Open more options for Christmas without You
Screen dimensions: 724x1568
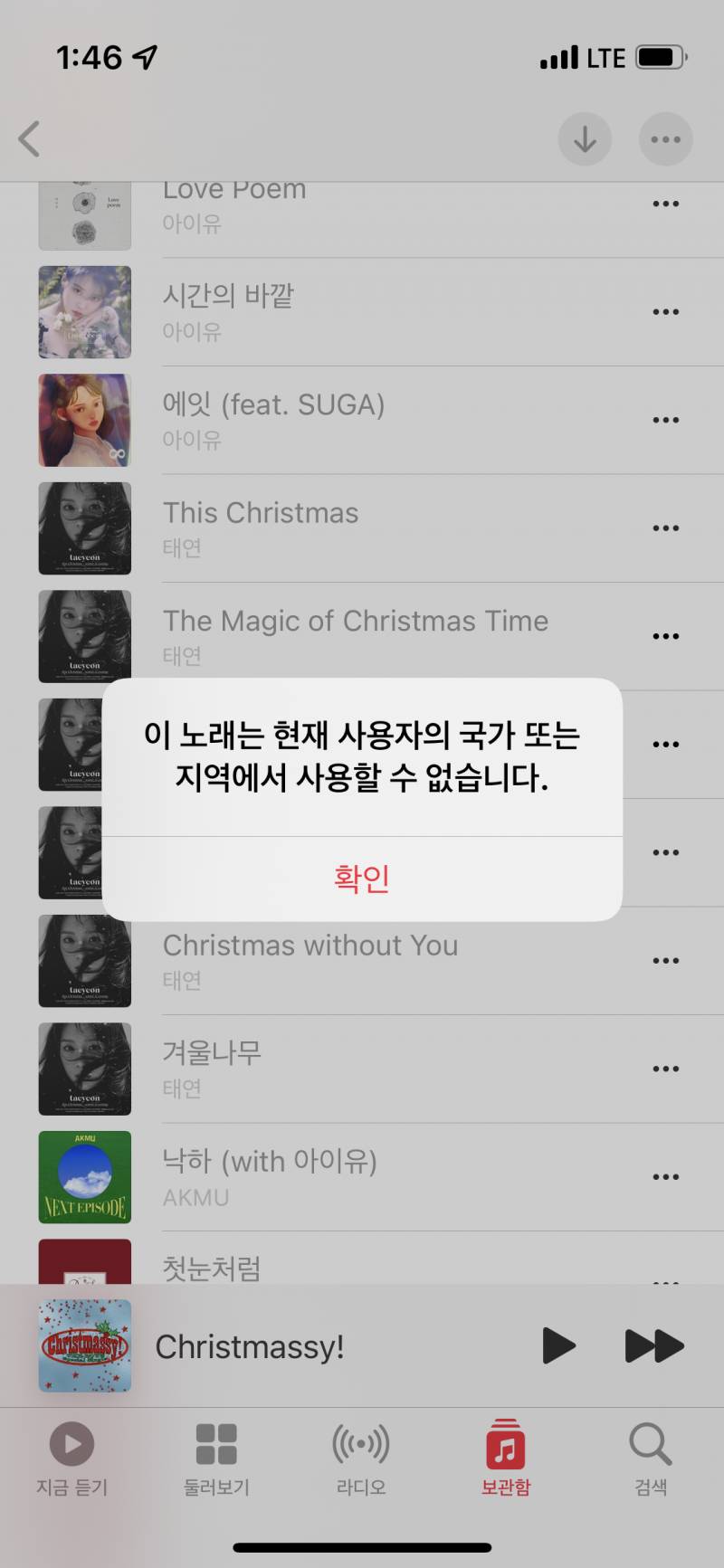[666, 960]
